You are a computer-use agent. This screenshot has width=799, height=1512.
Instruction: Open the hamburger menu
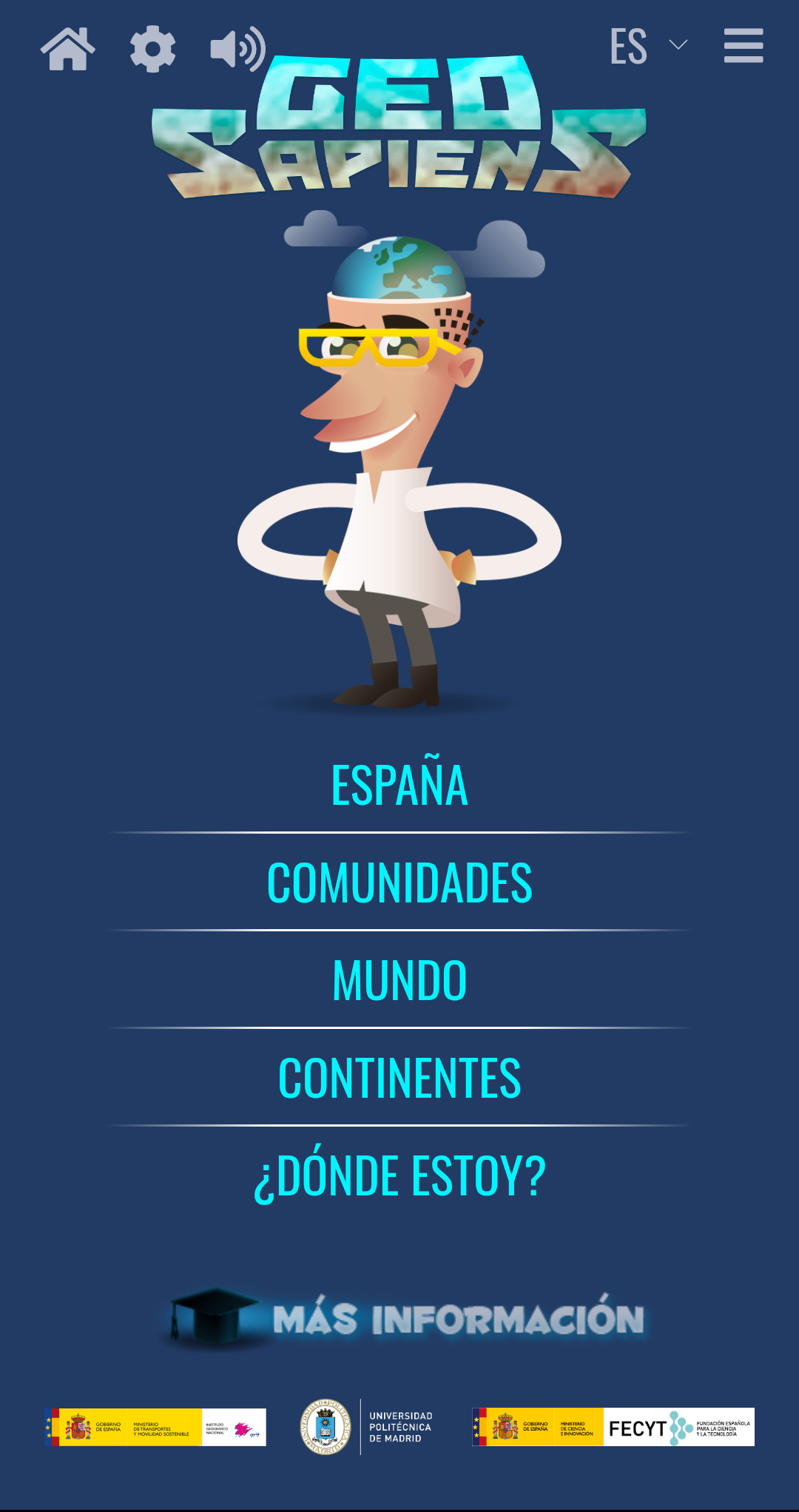[743, 46]
